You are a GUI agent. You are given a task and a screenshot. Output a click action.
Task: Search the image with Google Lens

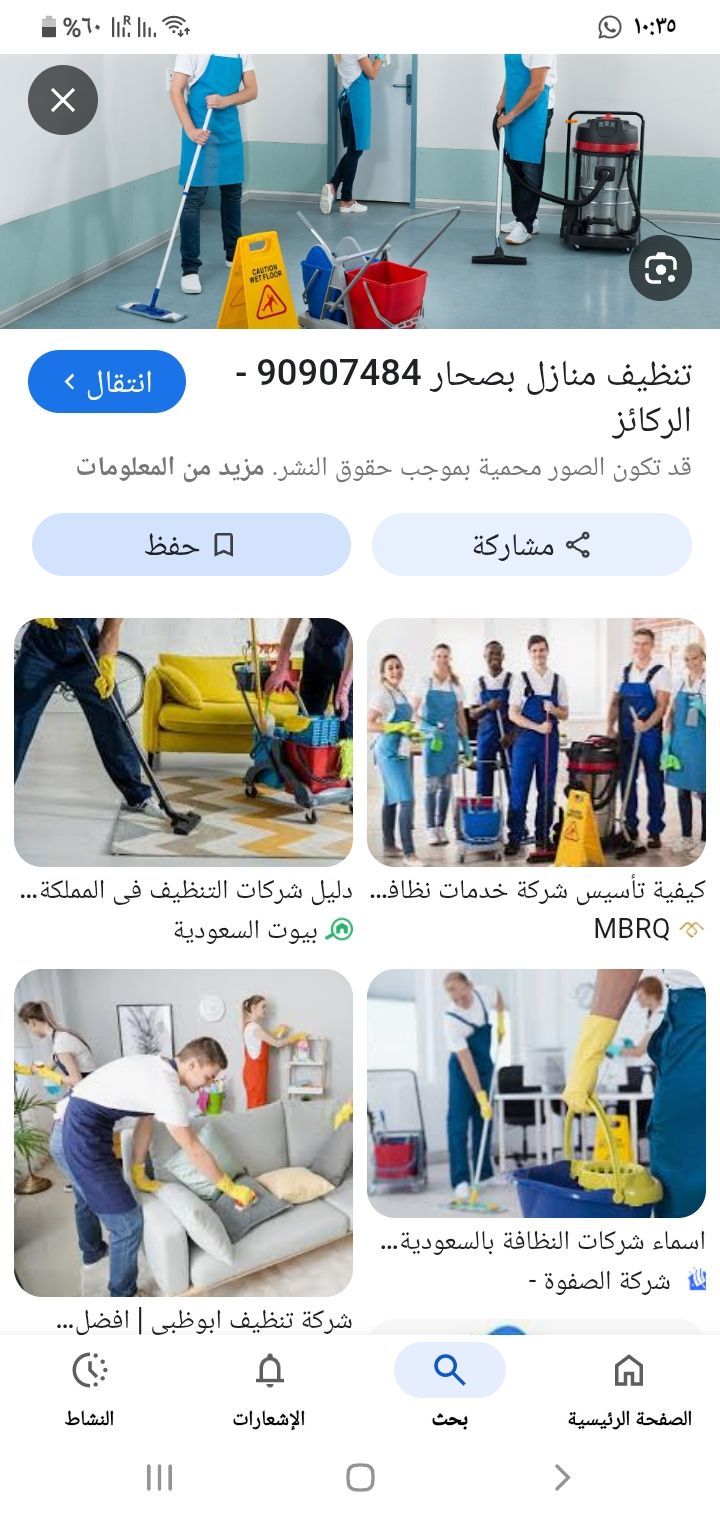[660, 268]
